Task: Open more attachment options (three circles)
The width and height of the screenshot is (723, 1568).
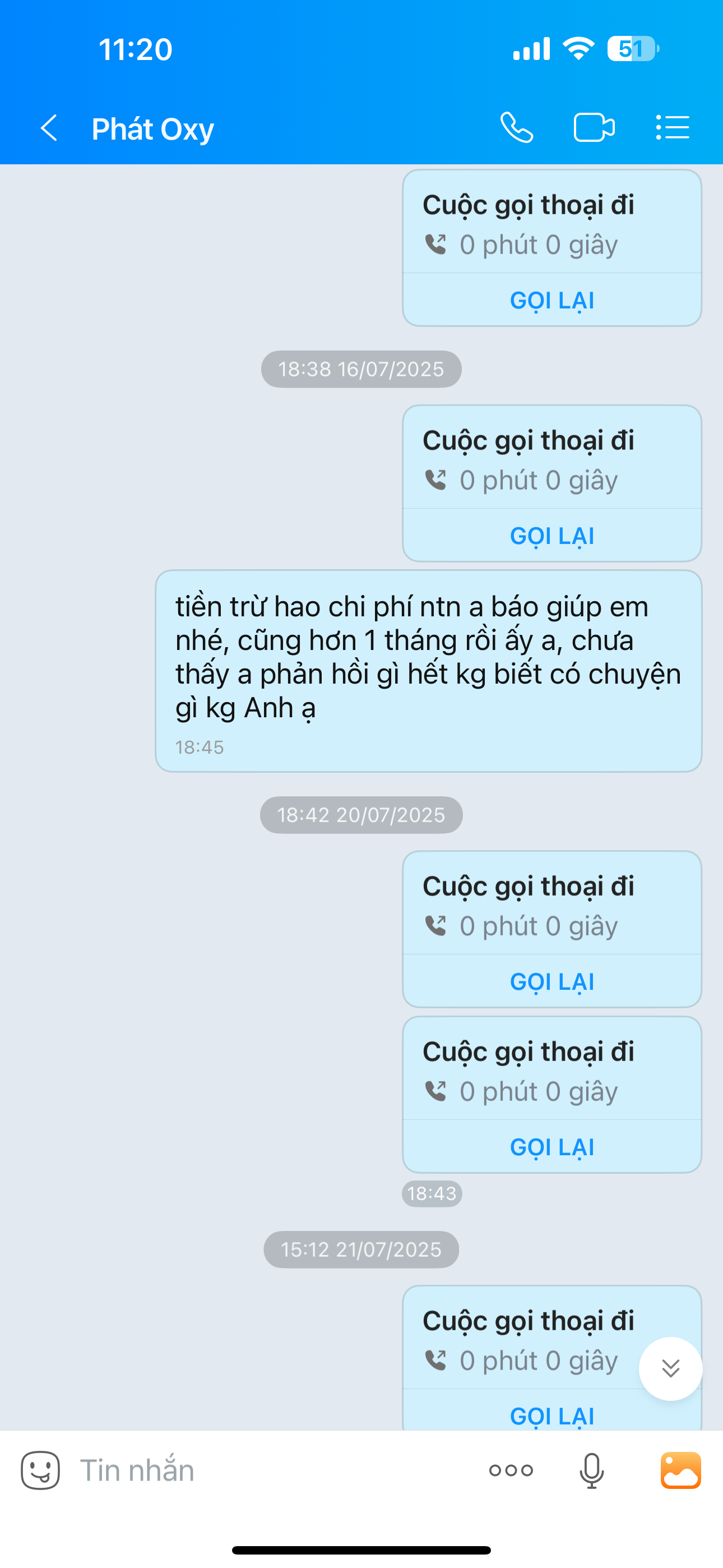Action: [511, 1470]
